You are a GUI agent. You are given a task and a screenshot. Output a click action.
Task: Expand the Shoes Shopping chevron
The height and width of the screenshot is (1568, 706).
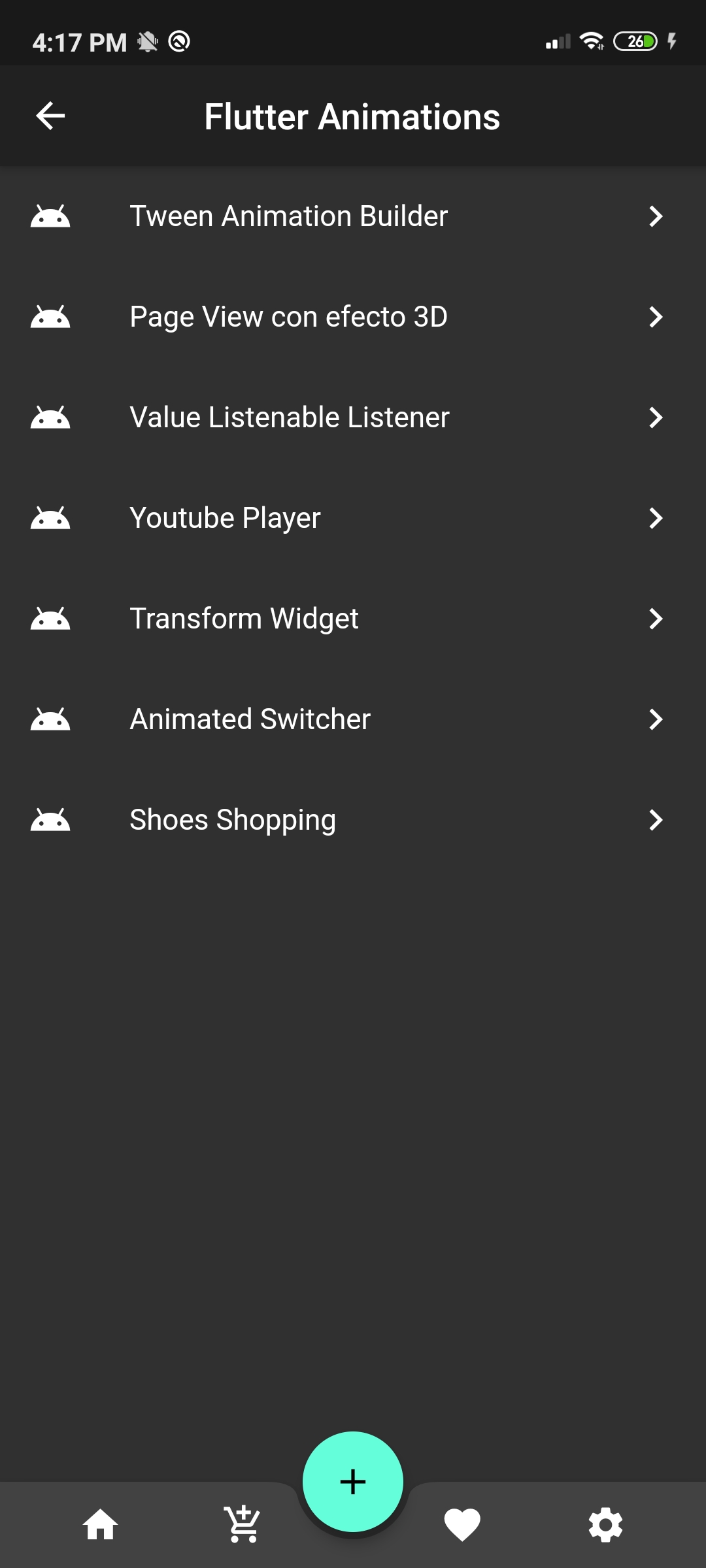pos(656,820)
